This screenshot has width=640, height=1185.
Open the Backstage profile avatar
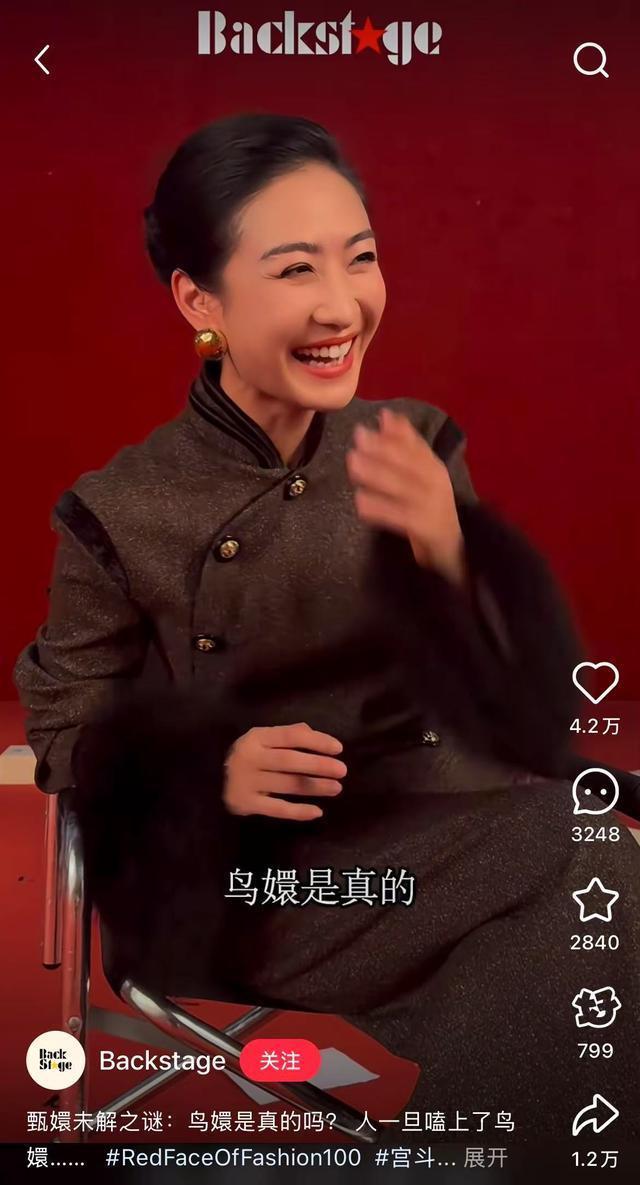55,1060
